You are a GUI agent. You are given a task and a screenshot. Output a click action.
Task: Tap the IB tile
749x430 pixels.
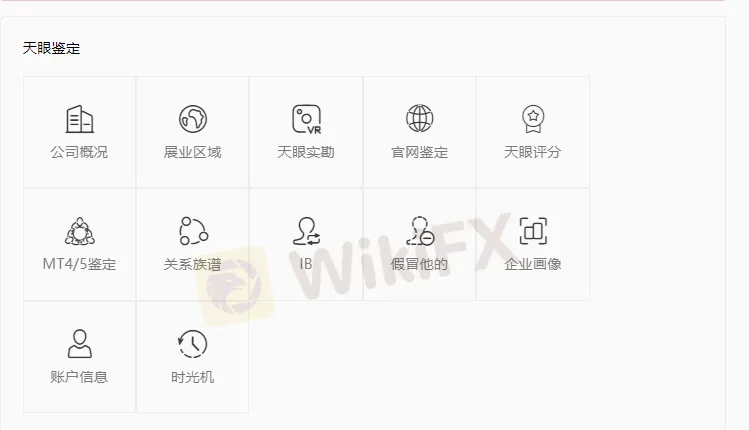[x=306, y=245]
